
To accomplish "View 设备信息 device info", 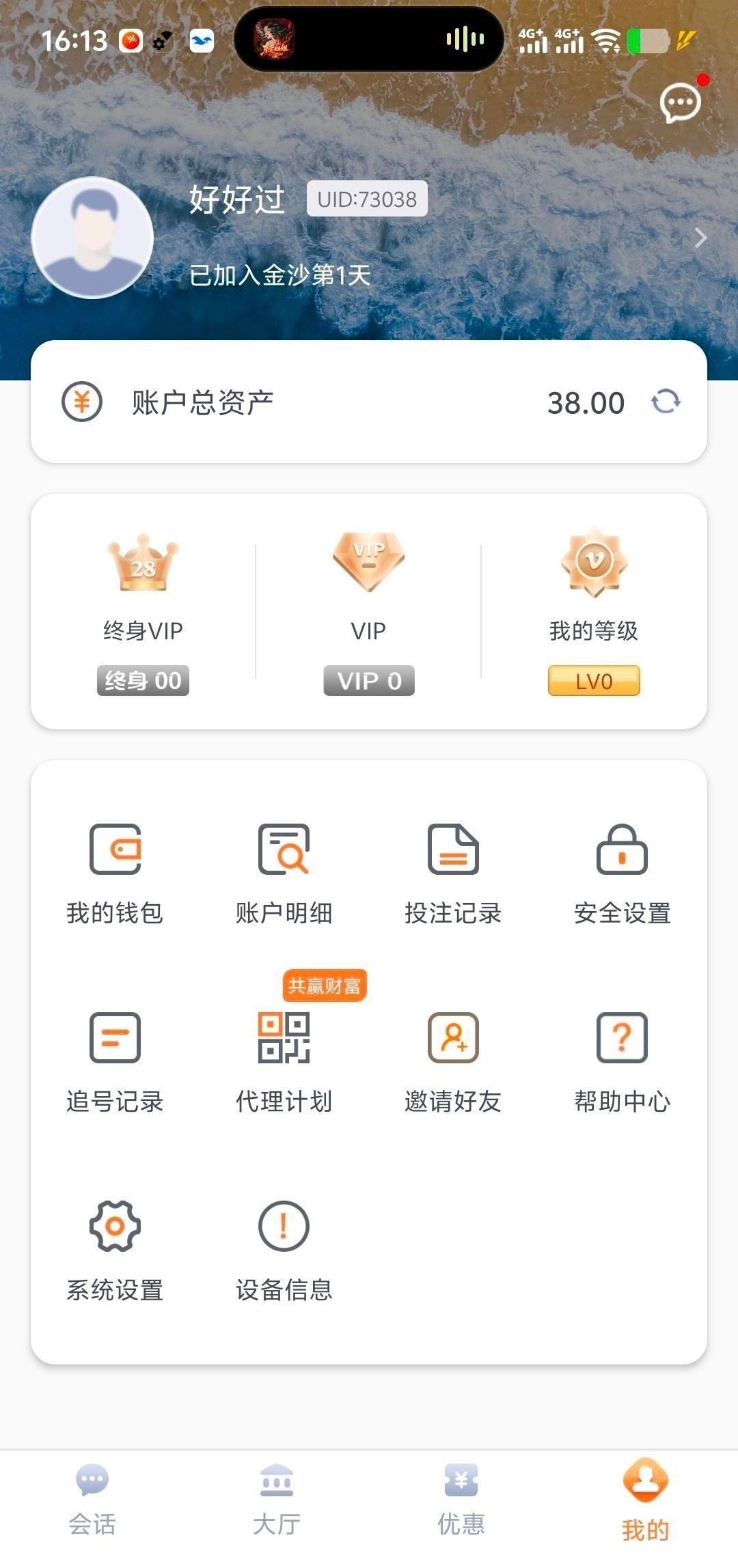I will pyautogui.click(x=284, y=1251).
